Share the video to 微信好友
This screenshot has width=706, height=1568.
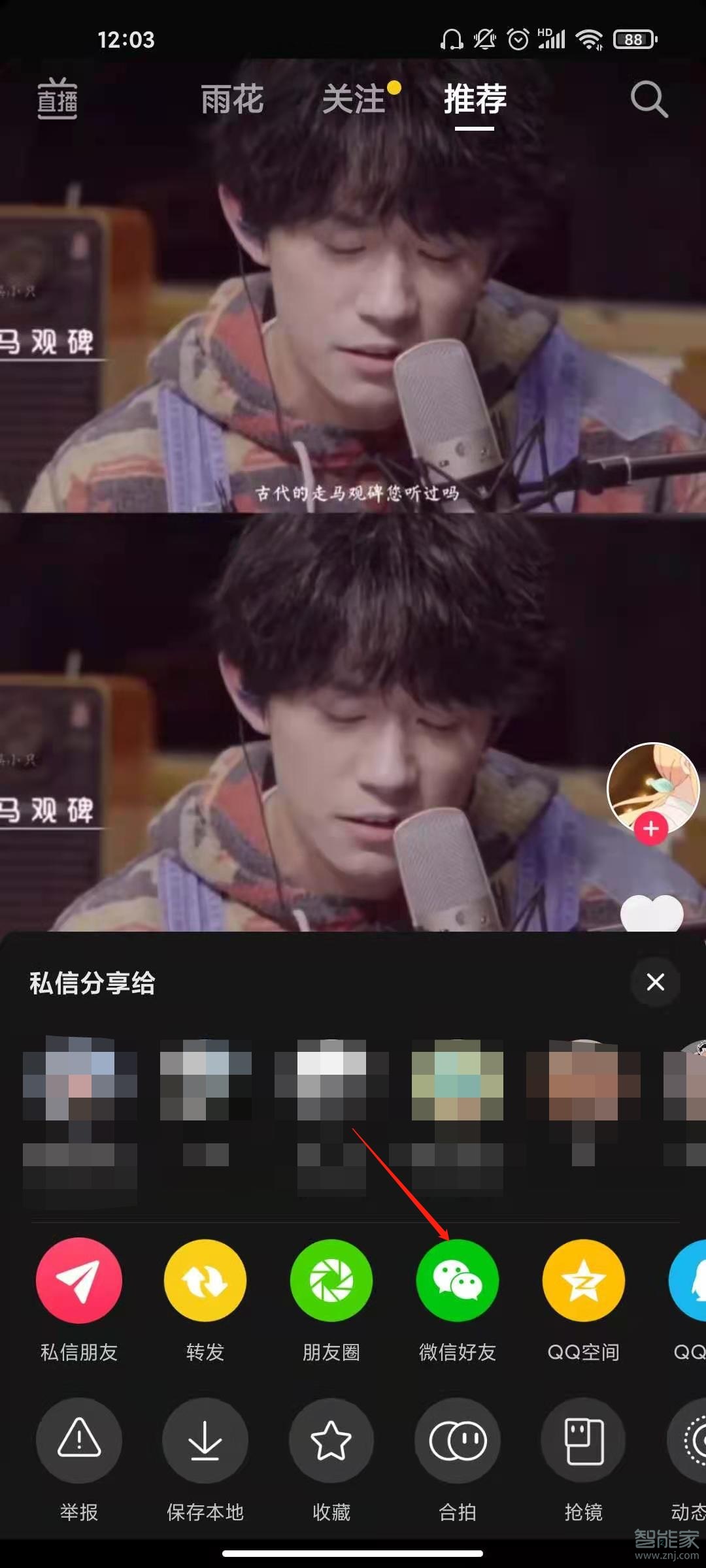click(458, 1281)
